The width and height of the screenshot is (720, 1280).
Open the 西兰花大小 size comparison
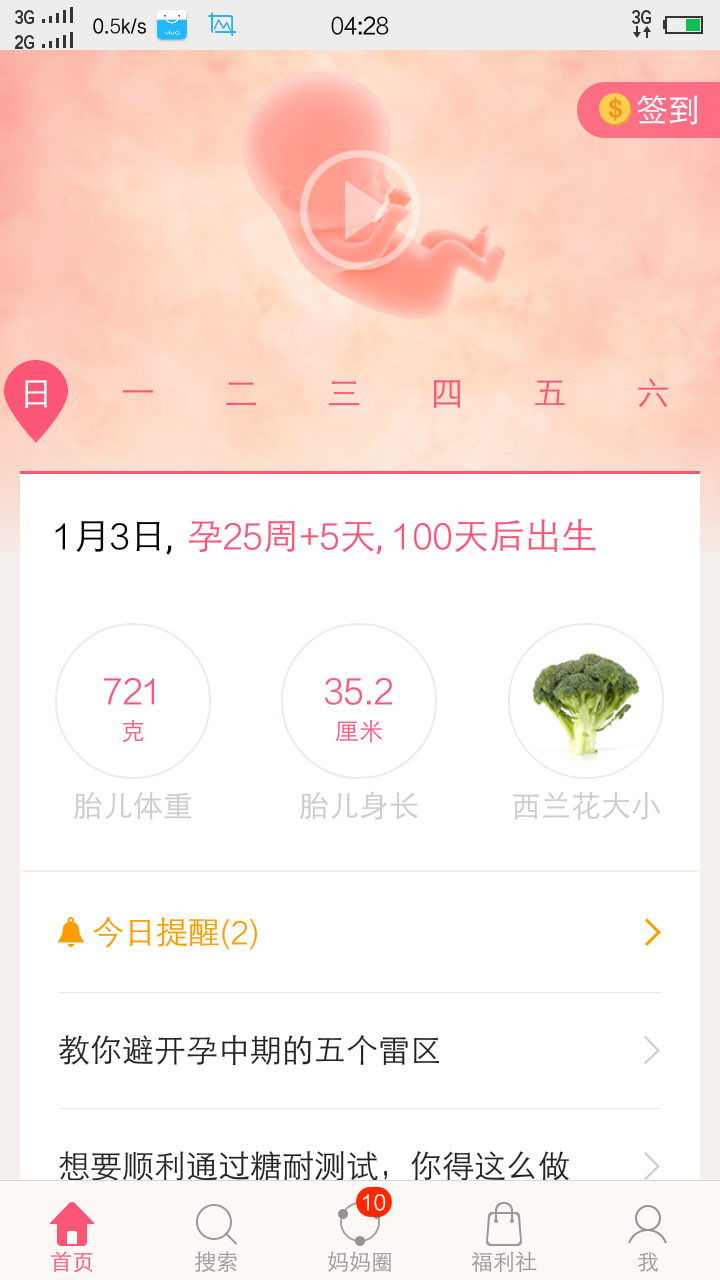click(586, 702)
